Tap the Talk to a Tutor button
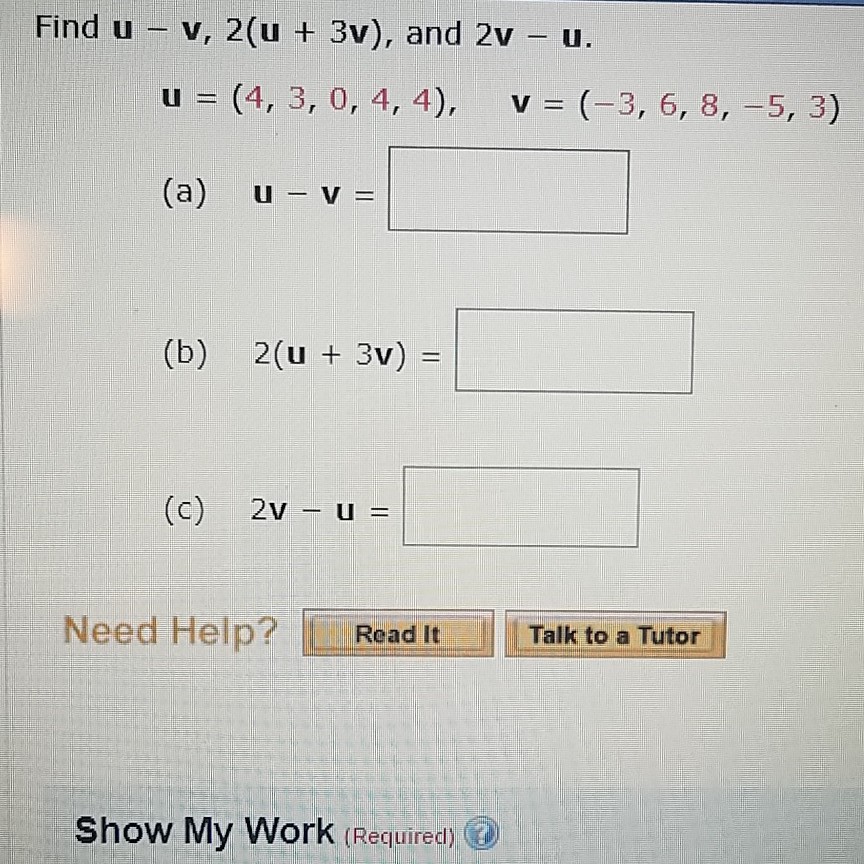Screen dimensions: 864x864 click(x=614, y=635)
